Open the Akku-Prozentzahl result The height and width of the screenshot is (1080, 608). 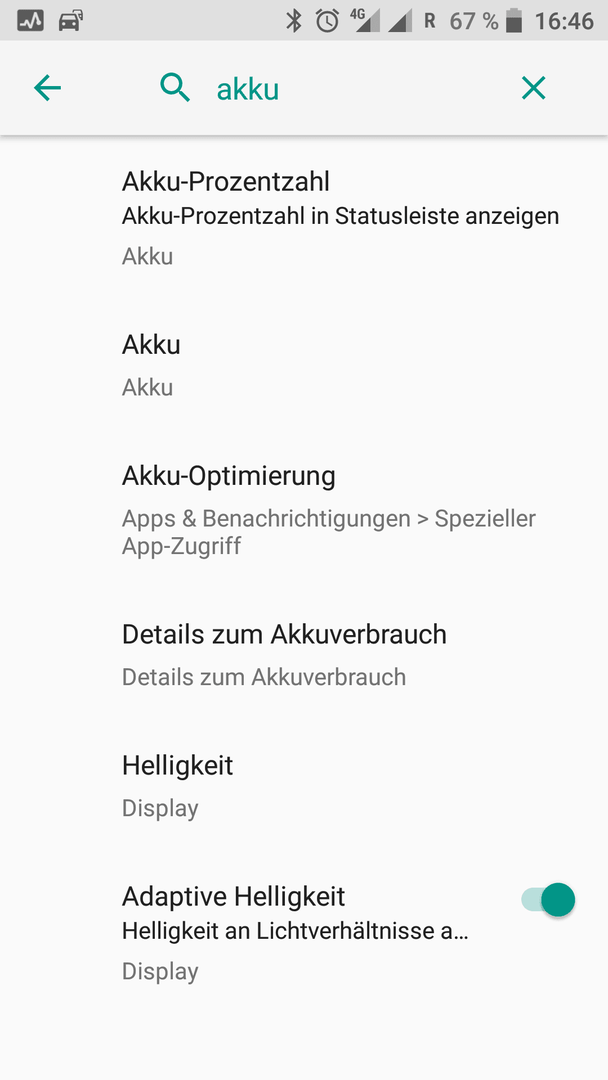304,218
